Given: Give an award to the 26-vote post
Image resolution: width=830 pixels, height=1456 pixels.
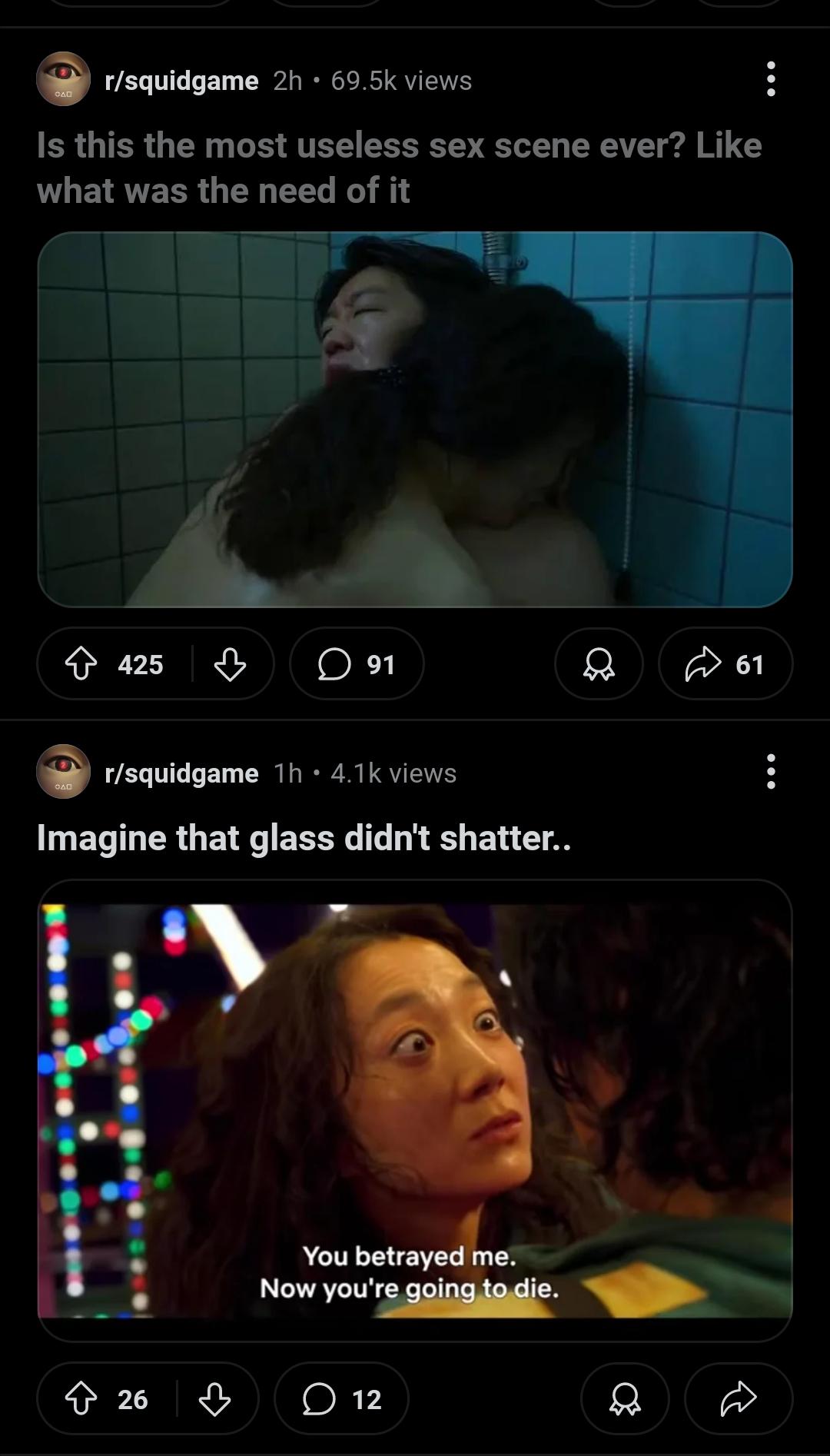Looking at the screenshot, I should [x=625, y=1399].
